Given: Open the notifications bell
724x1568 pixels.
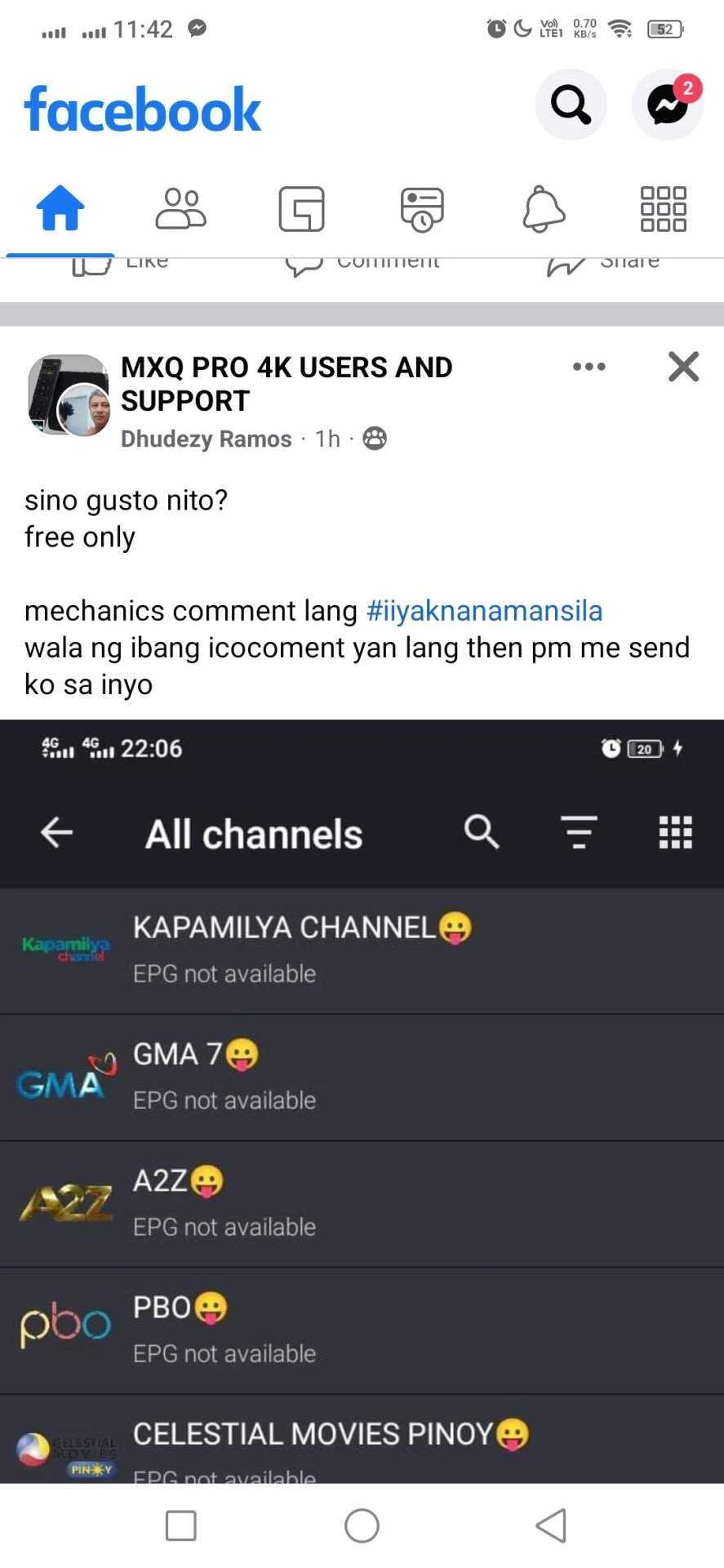Looking at the screenshot, I should tap(543, 209).
